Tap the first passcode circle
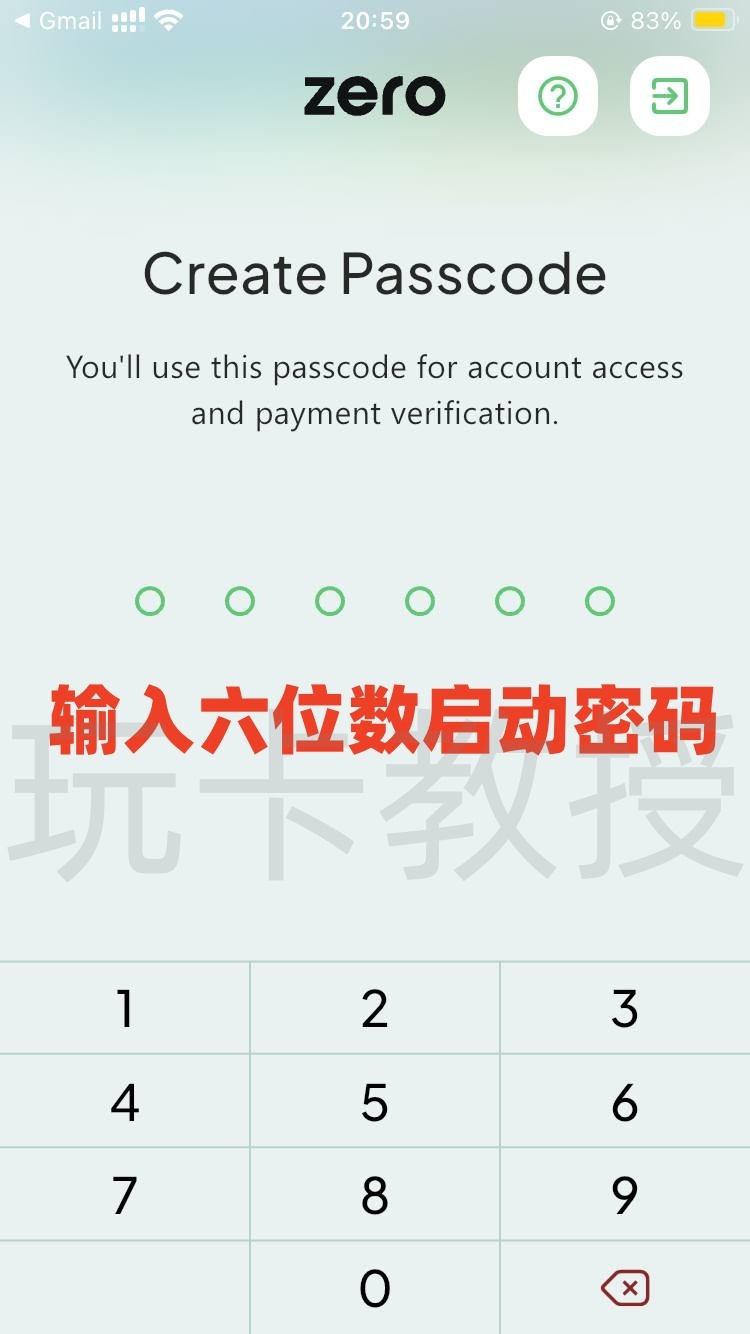750x1334 pixels. 150,601
